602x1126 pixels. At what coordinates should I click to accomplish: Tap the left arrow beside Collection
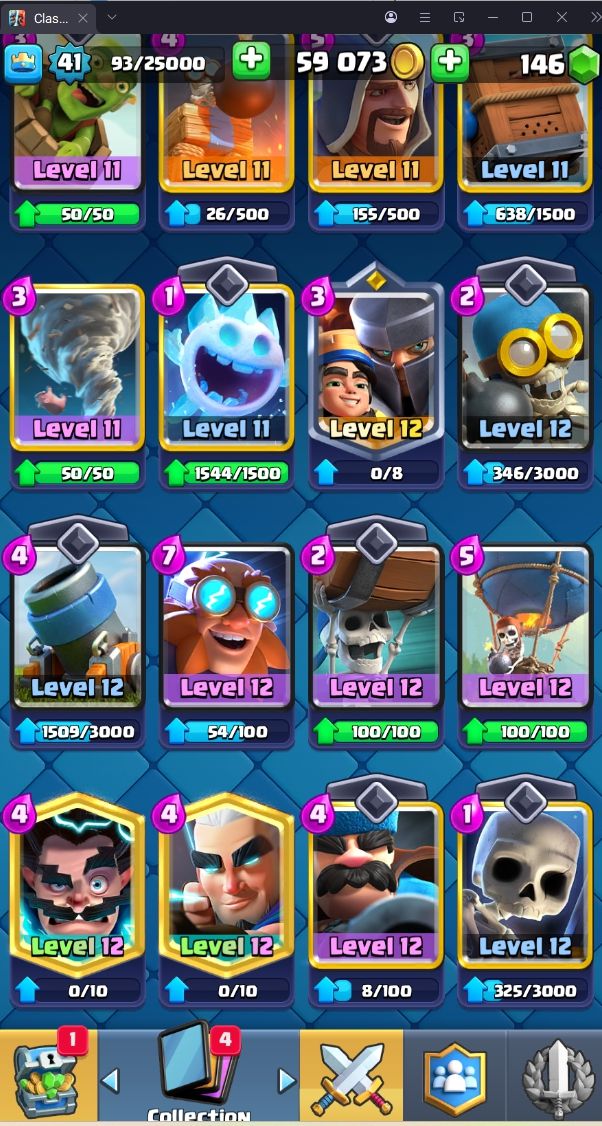click(111, 1080)
